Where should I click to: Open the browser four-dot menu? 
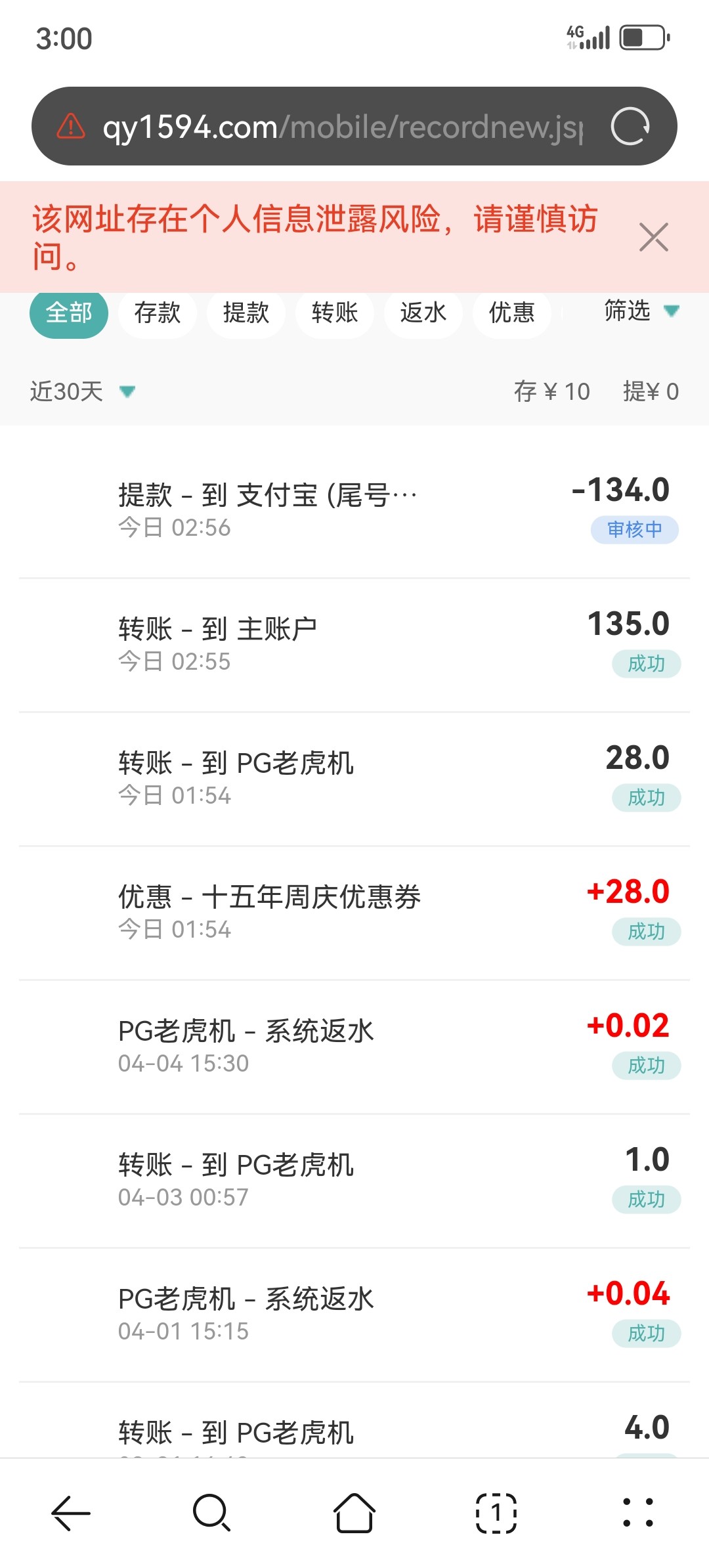638,1513
